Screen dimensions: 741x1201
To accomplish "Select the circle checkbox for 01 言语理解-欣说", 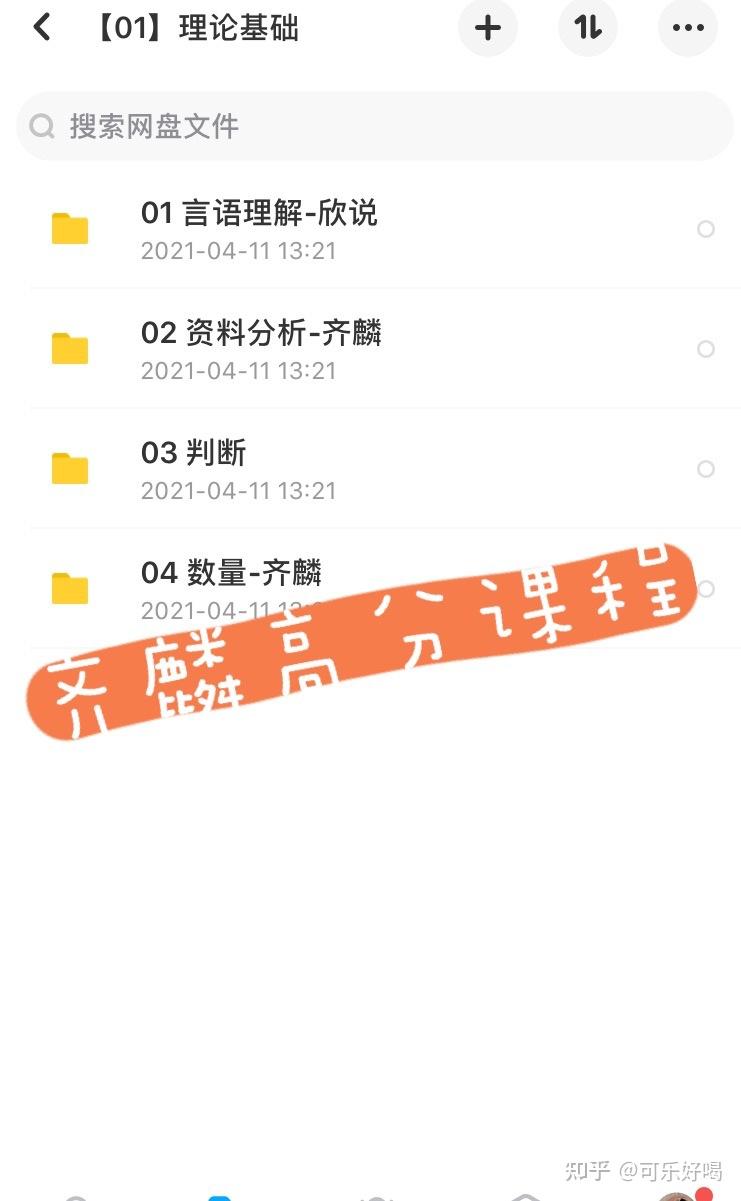I will [x=707, y=229].
